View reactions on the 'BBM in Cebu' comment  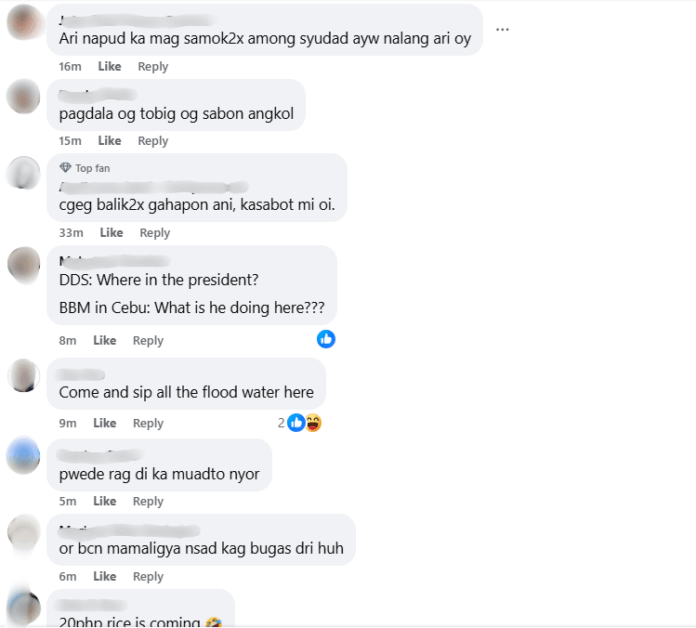pyautogui.click(x=326, y=339)
